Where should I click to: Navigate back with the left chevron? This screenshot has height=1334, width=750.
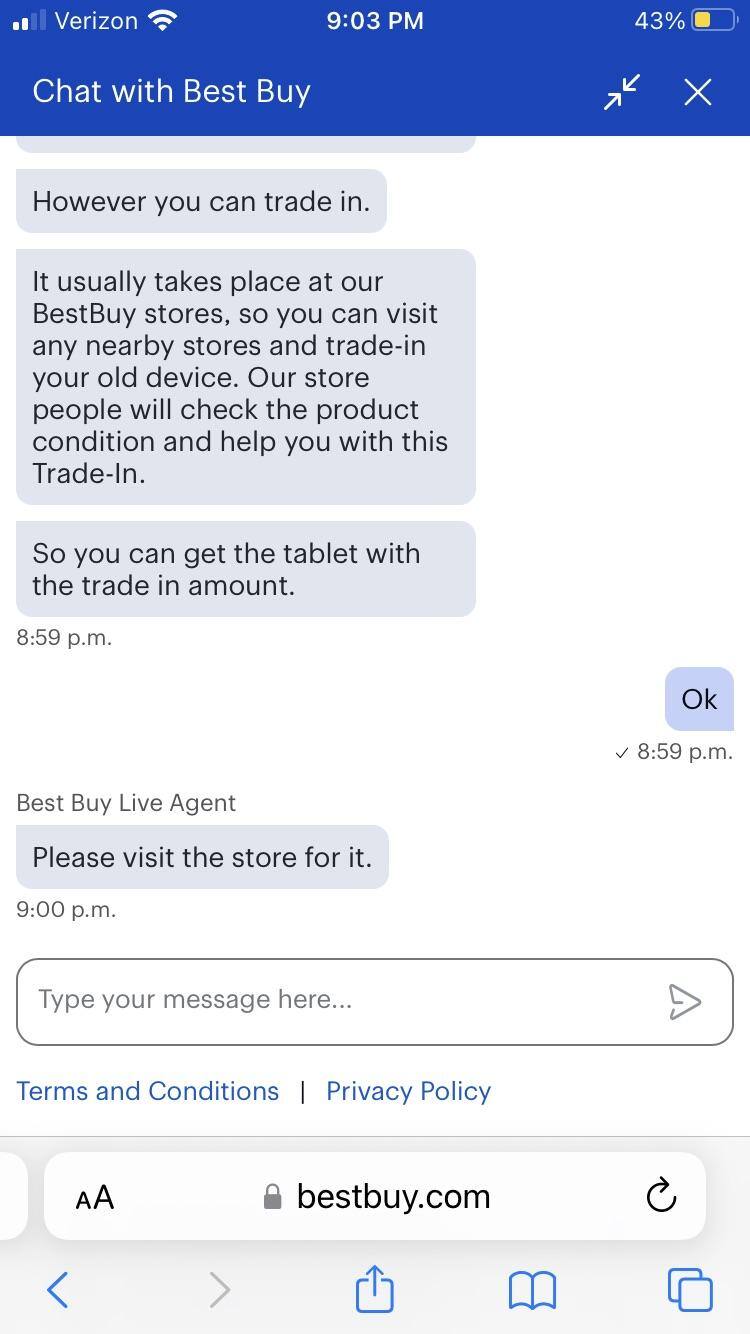coord(57,1290)
